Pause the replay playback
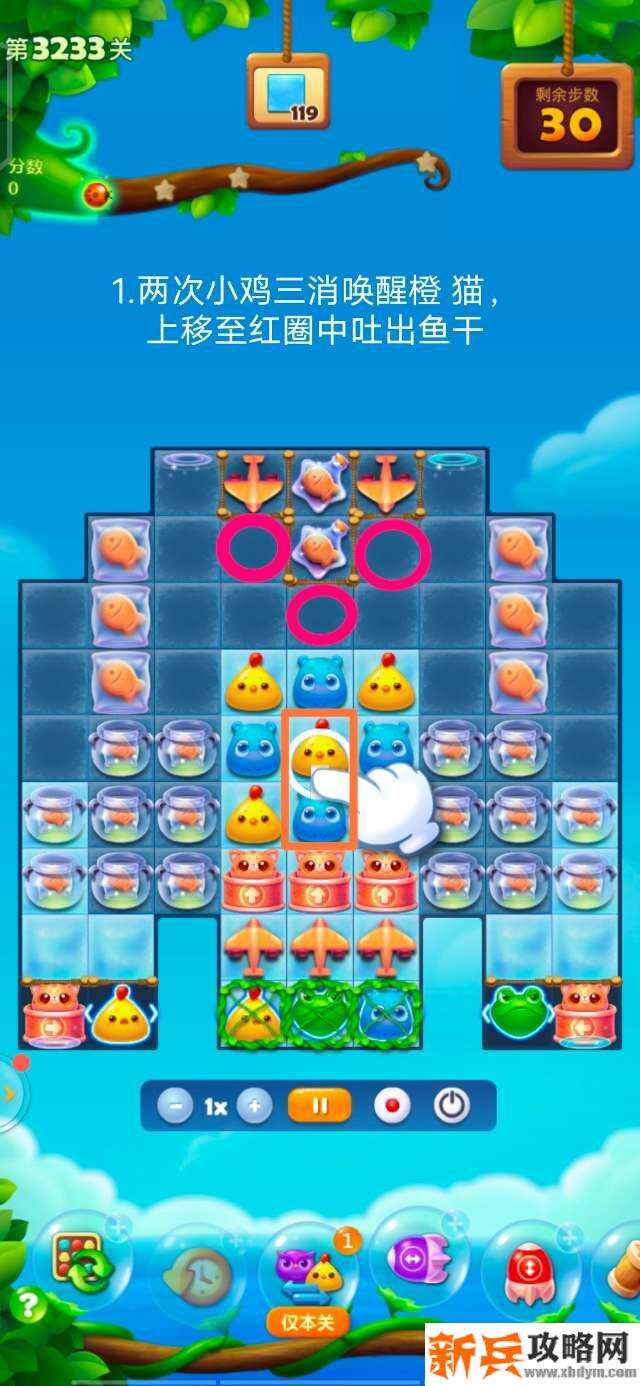Screen dimensions: 640x1386 [320, 1107]
